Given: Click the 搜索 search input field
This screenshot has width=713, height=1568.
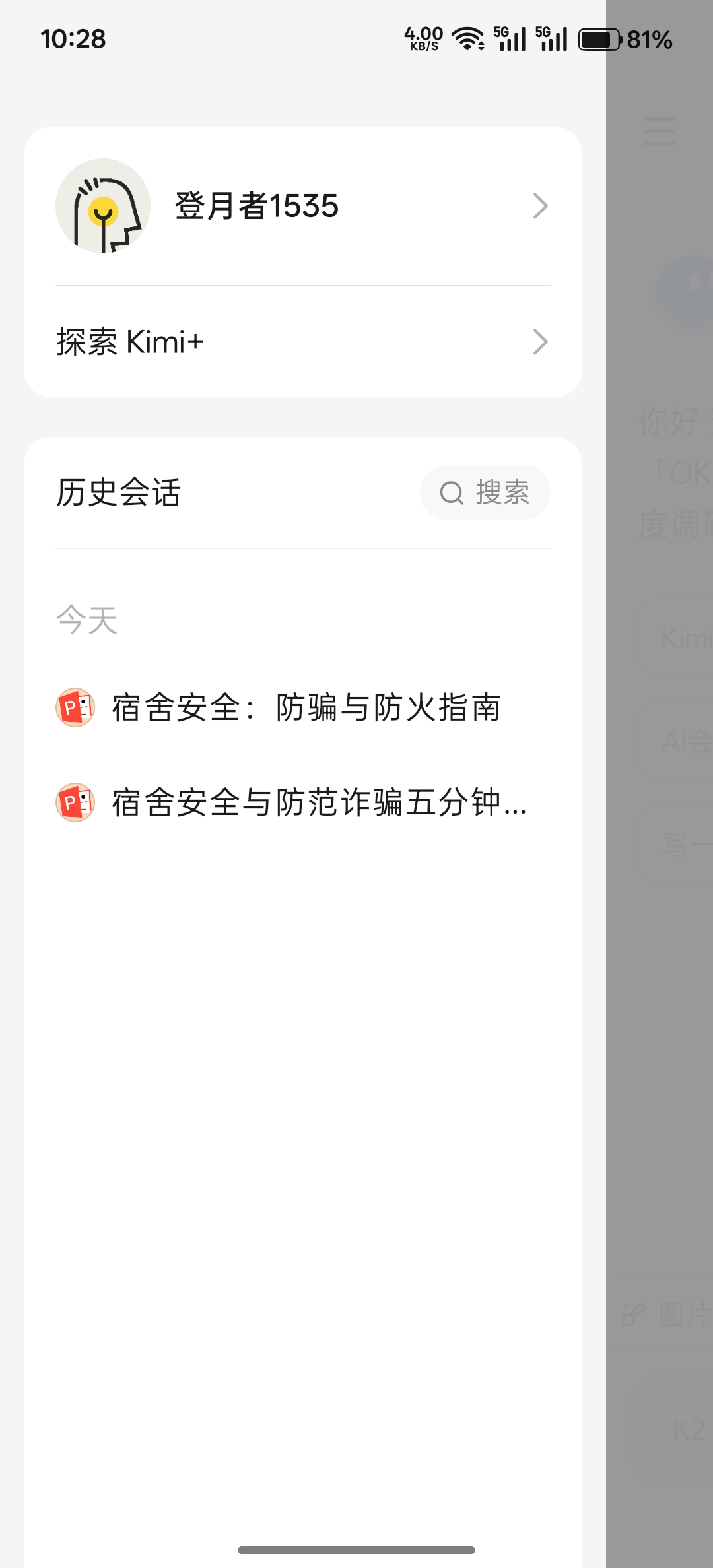Looking at the screenshot, I should pyautogui.click(x=485, y=492).
